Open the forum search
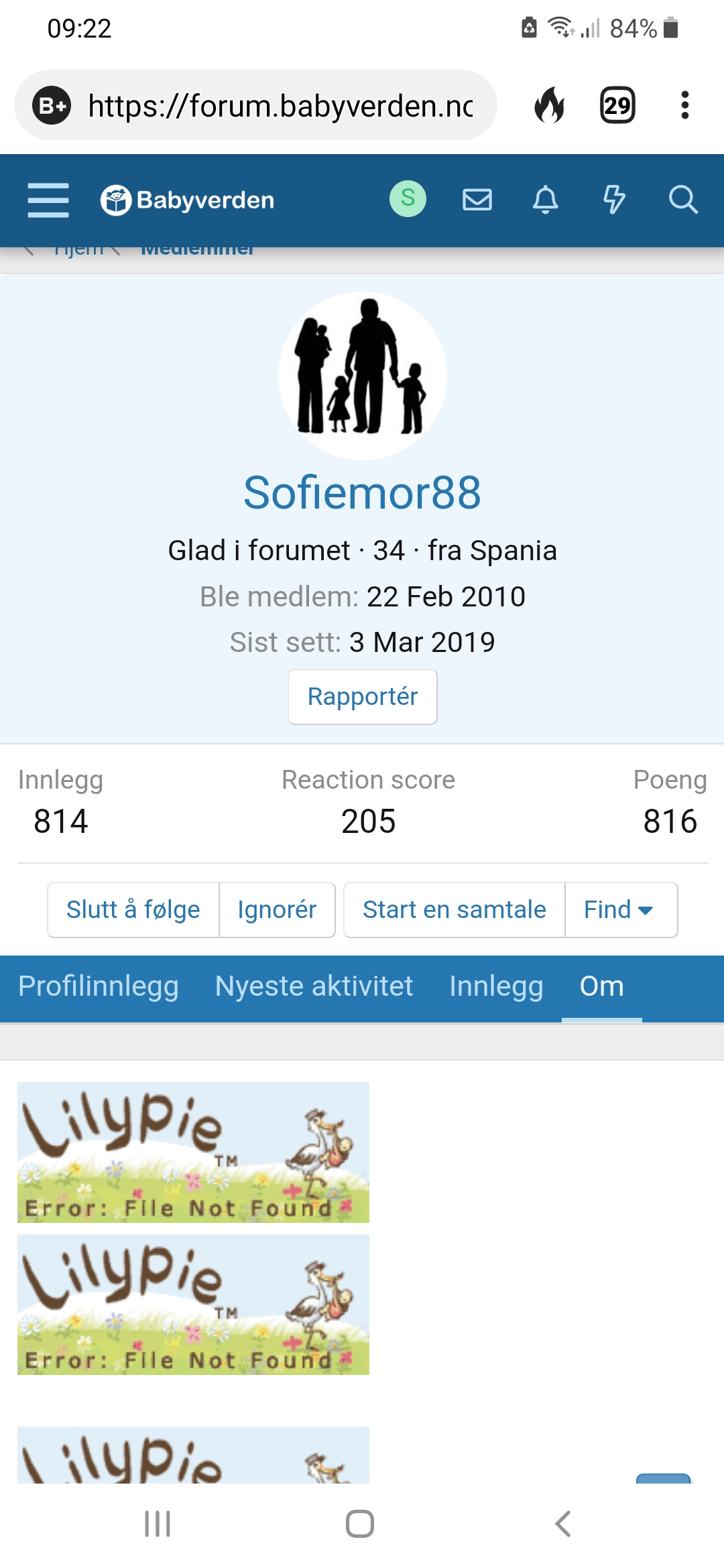The width and height of the screenshot is (724, 1568). 683,200
